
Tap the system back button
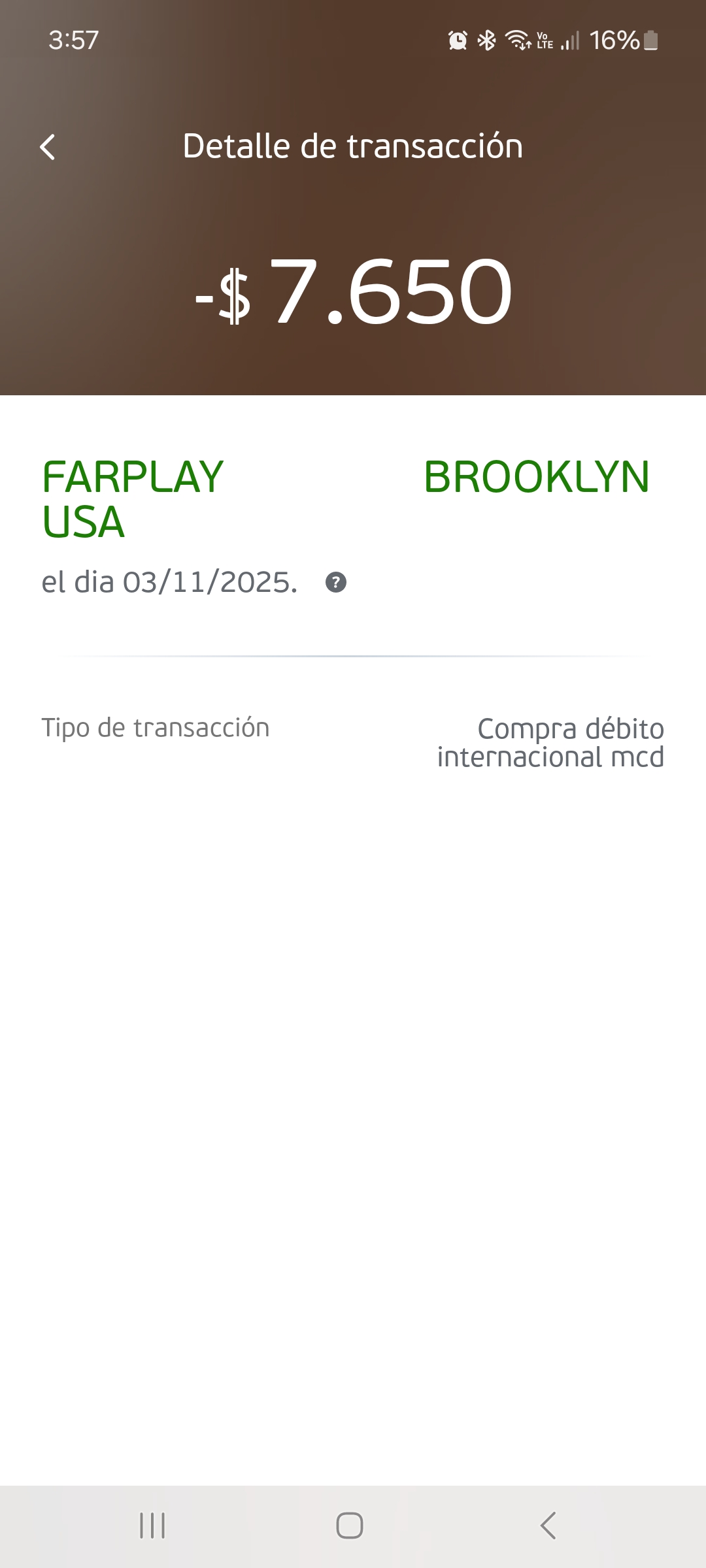tap(548, 1526)
